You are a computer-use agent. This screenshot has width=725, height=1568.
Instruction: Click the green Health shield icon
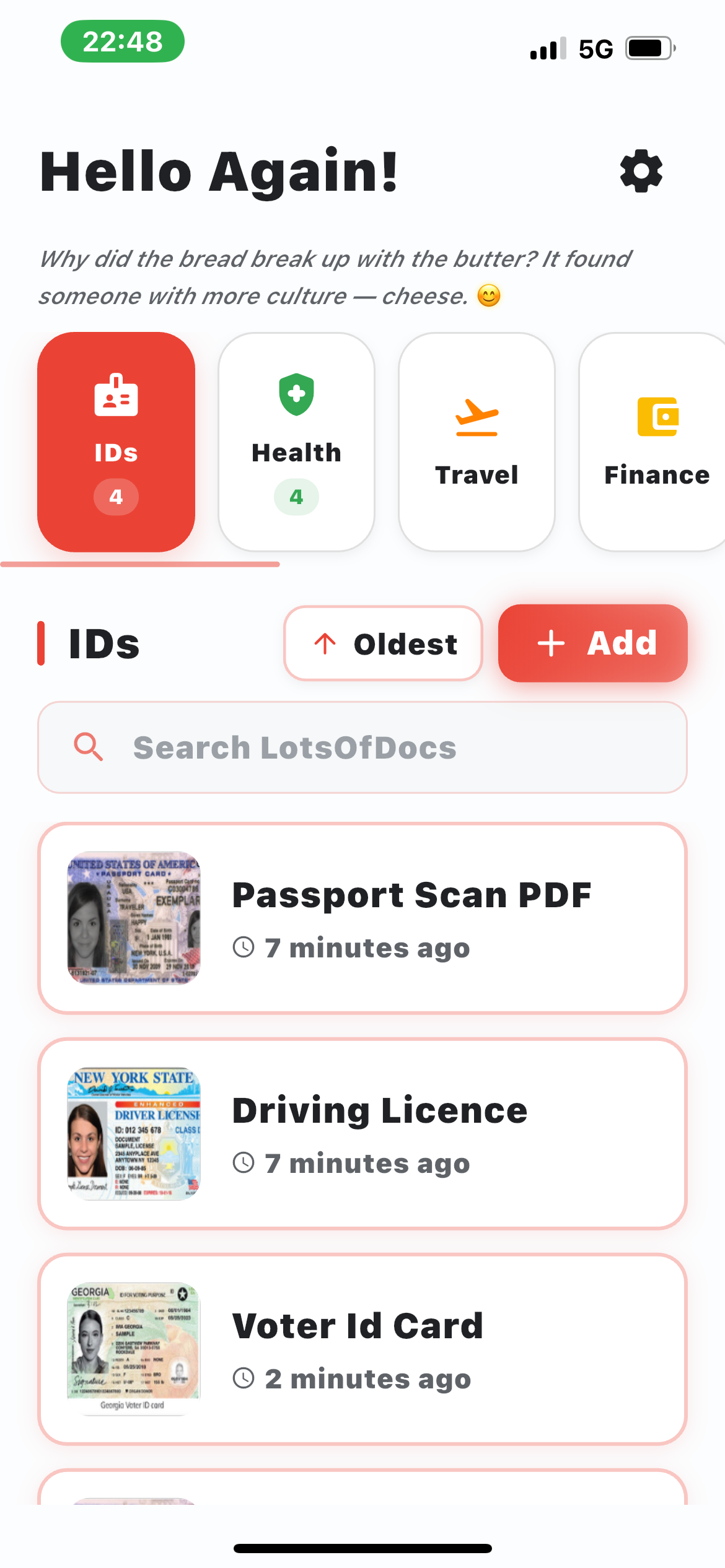pyautogui.click(x=296, y=394)
